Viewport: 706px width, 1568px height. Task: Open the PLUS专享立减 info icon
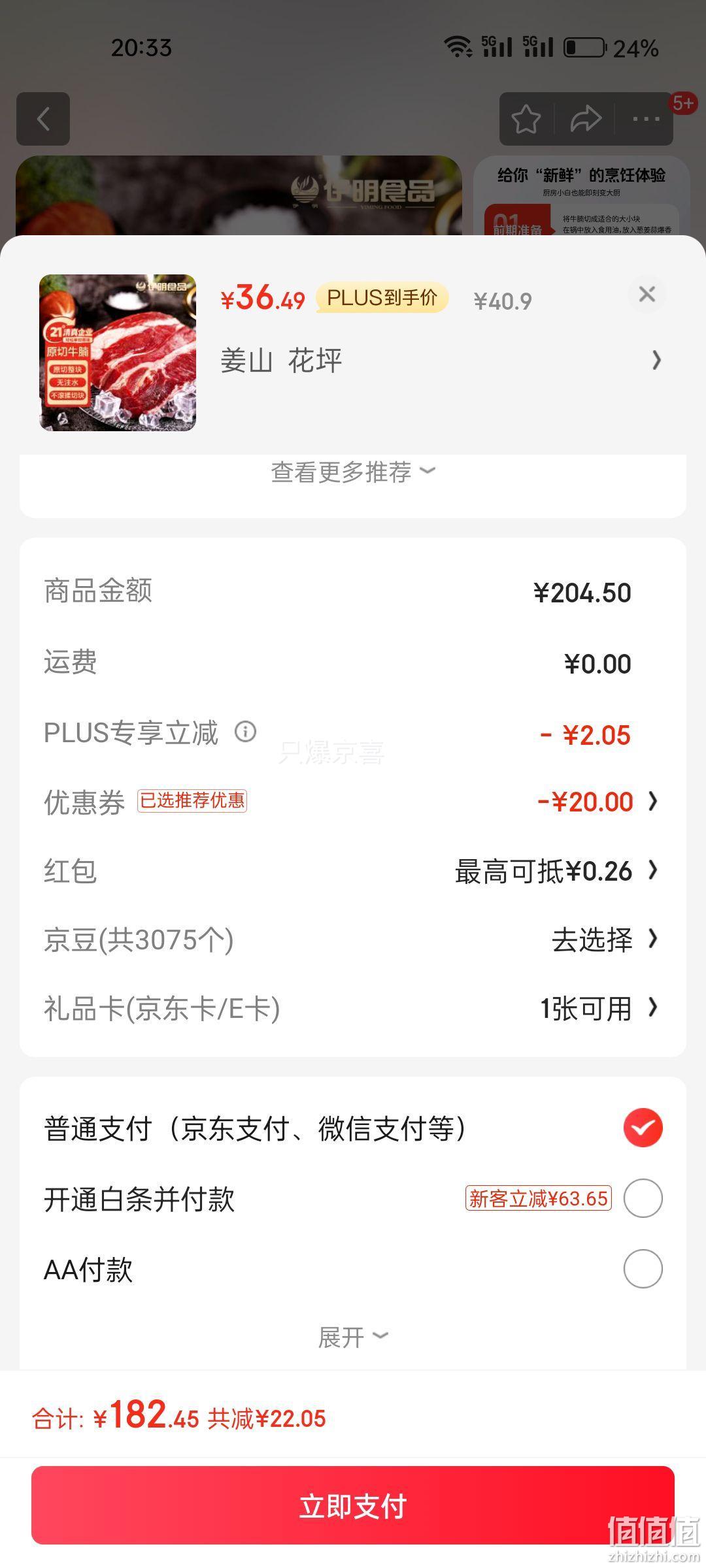246,732
